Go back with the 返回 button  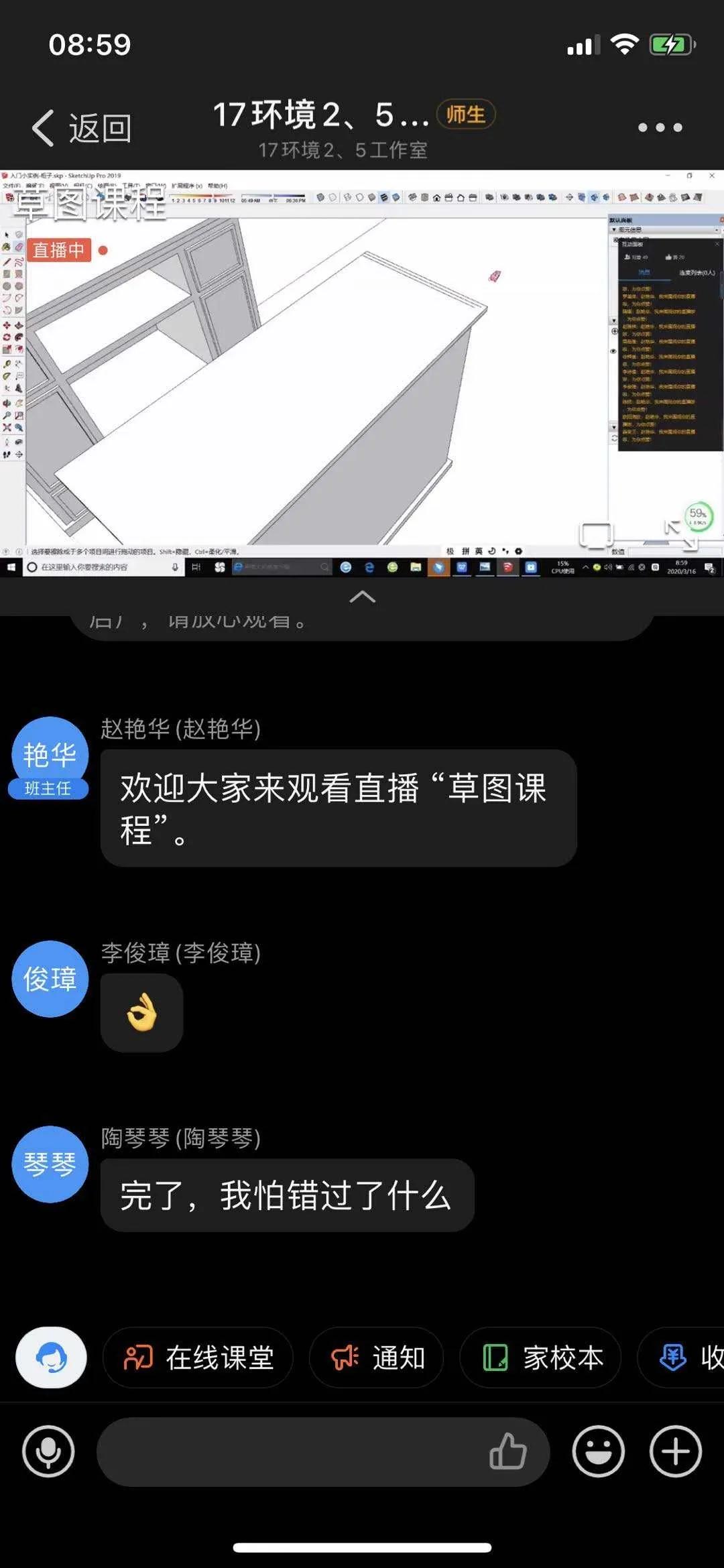click(82, 127)
